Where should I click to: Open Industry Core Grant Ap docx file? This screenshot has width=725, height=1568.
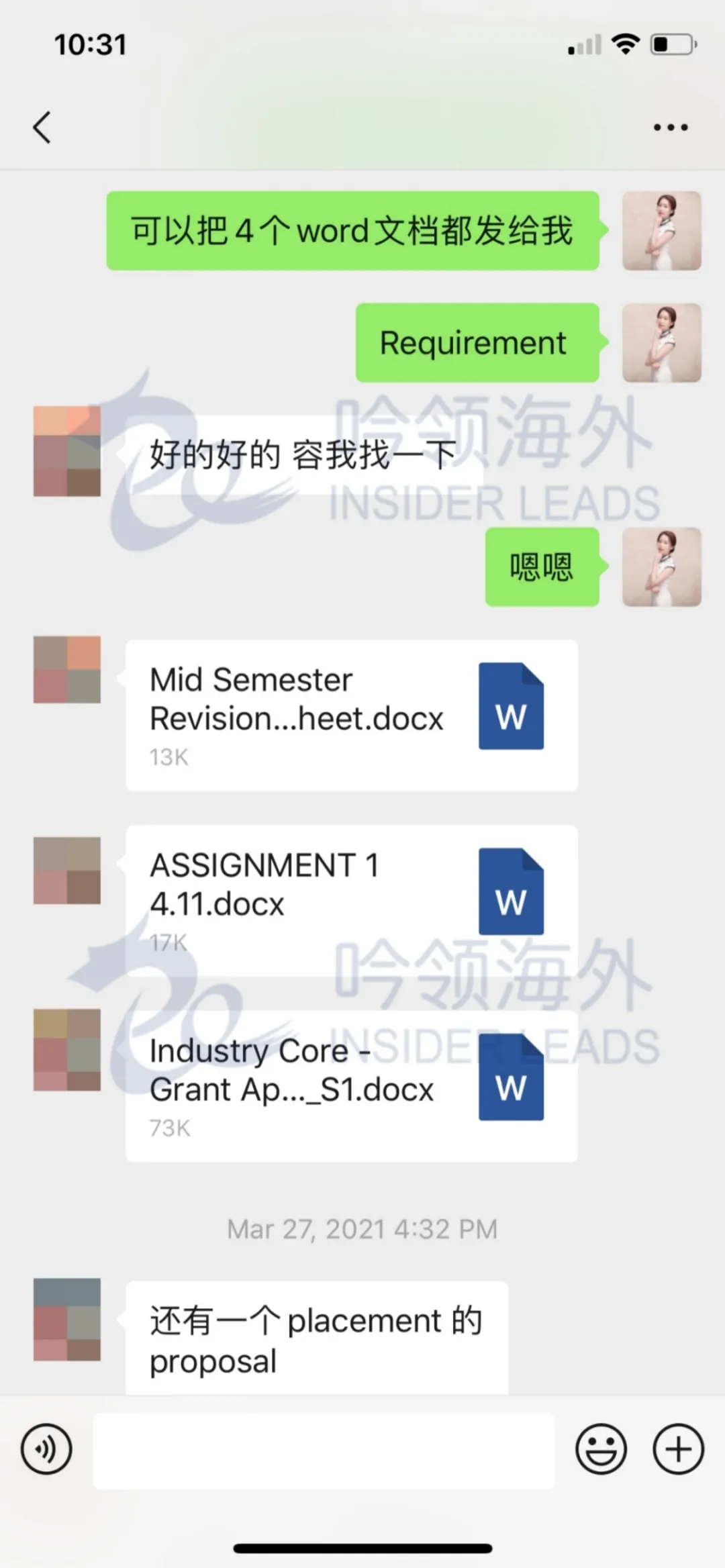351,1085
